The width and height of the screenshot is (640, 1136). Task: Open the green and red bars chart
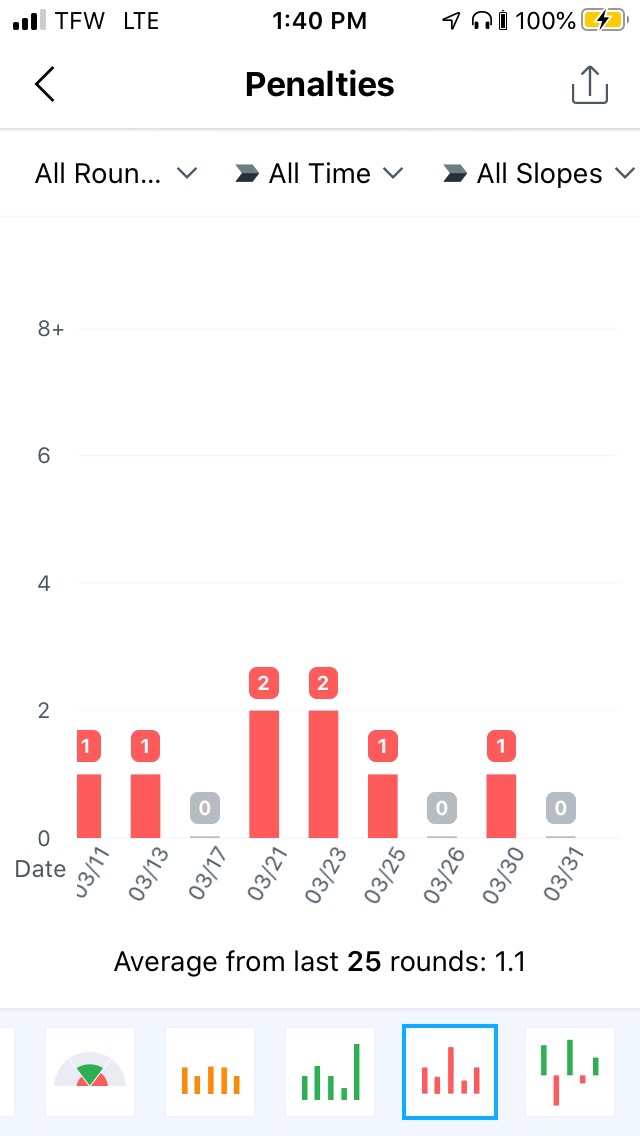tap(569, 1072)
